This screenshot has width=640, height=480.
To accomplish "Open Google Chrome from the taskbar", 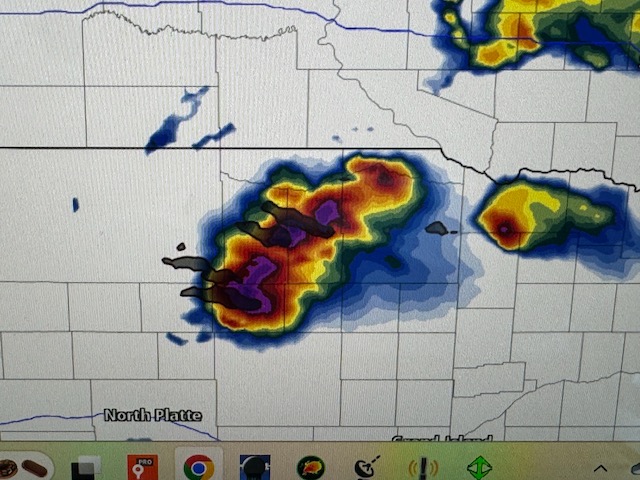I will click(x=198, y=466).
